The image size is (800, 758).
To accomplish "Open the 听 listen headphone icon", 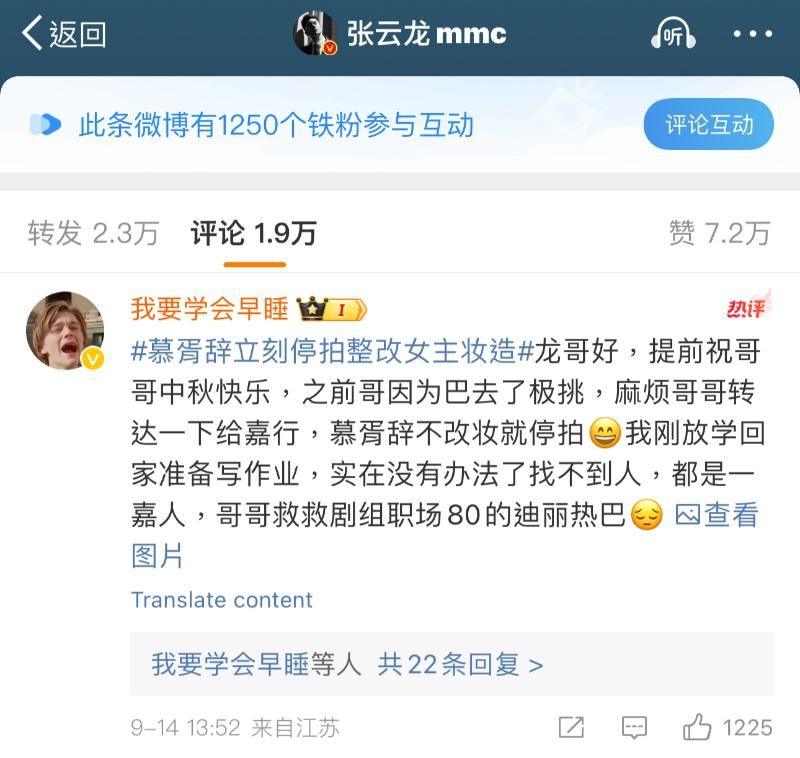I will point(673,34).
